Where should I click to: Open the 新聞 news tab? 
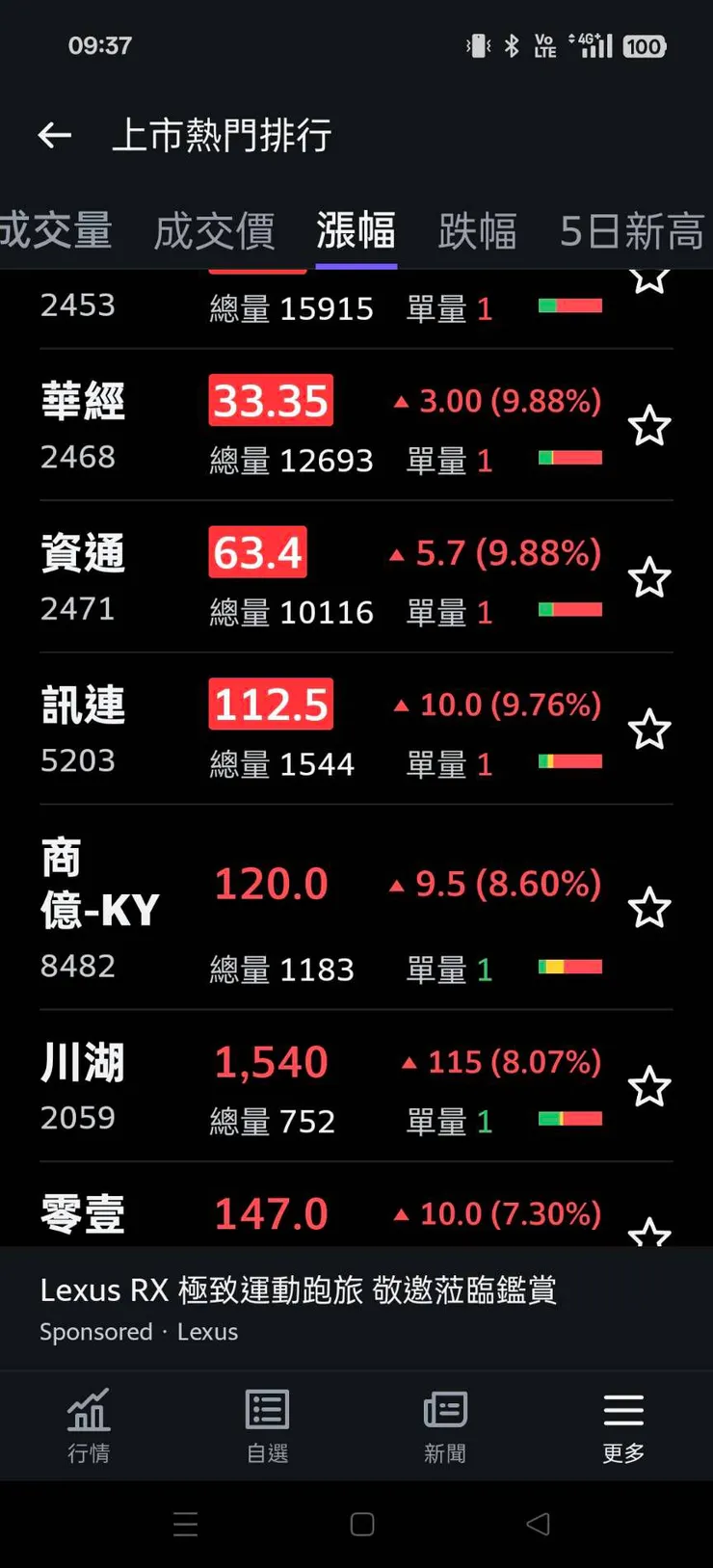(x=445, y=1426)
